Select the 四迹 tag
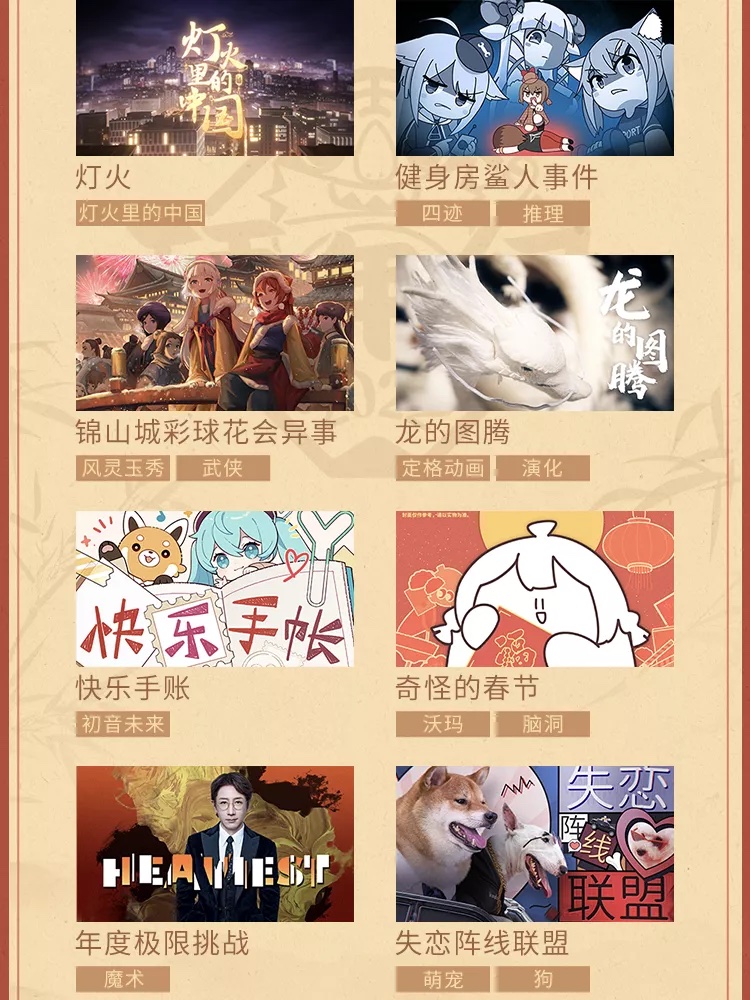The width and height of the screenshot is (750, 1000). tap(442, 213)
